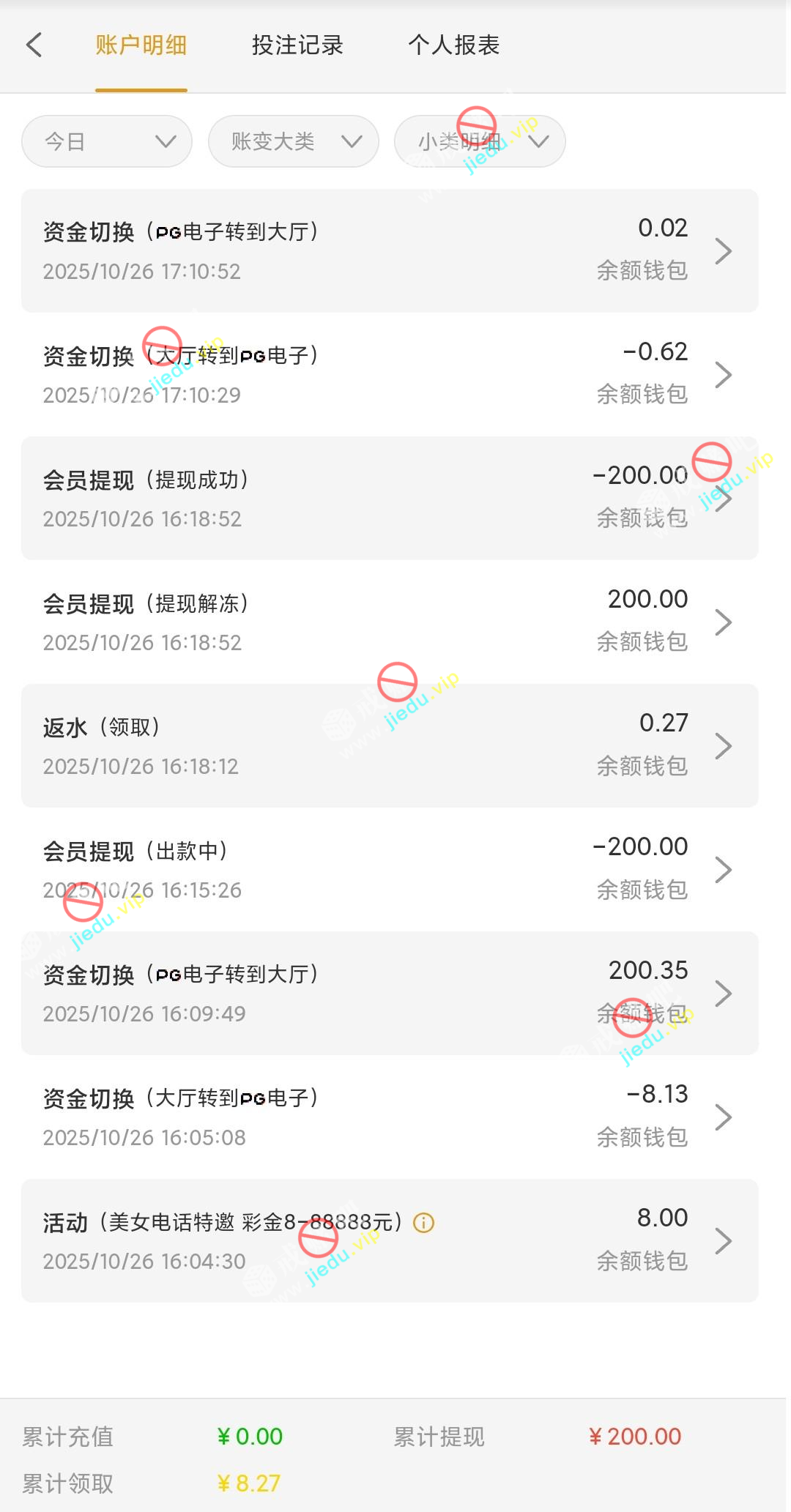The image size is (791, 1512).
Task: Open the 小类明细 filter dropdown
Action: tap(480, 141)
